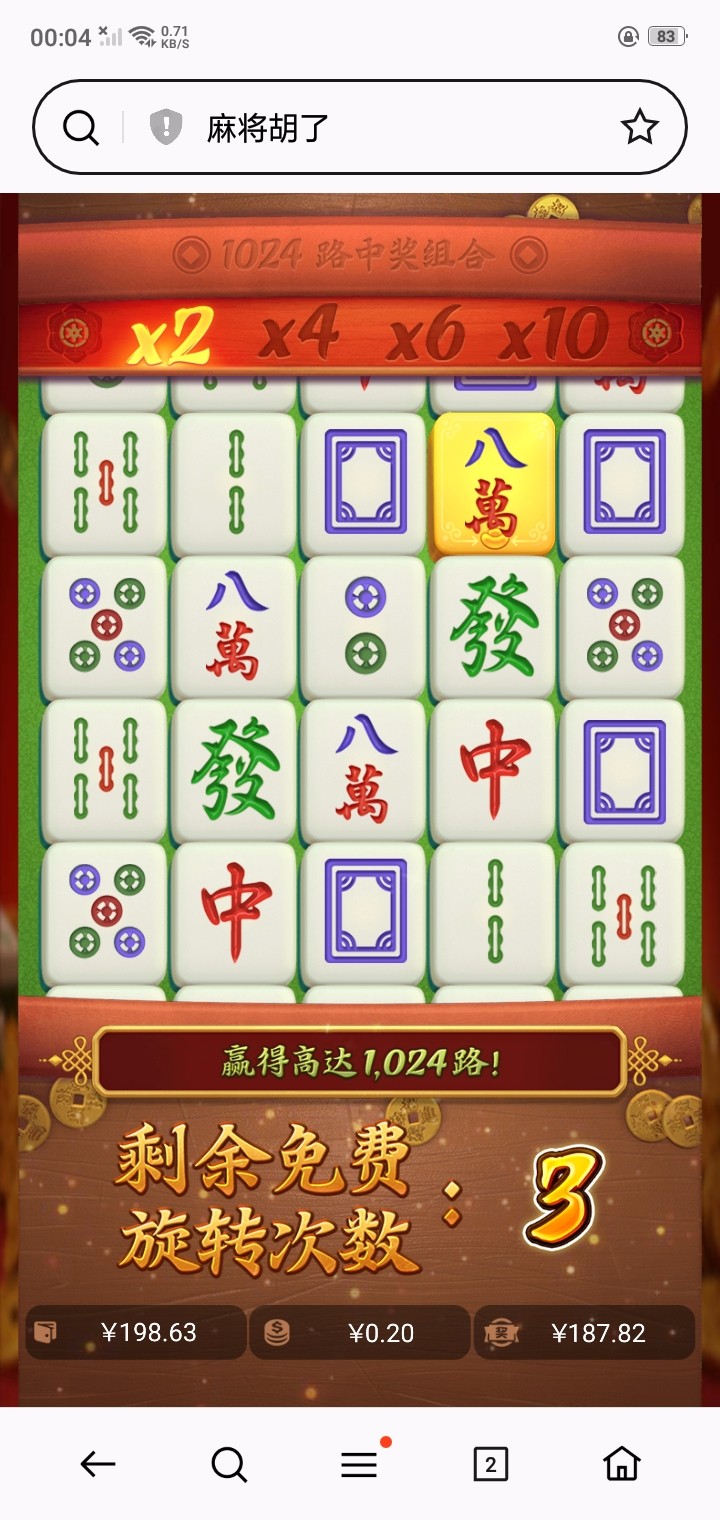Go back with the browser arrow

coord(98,1465)
